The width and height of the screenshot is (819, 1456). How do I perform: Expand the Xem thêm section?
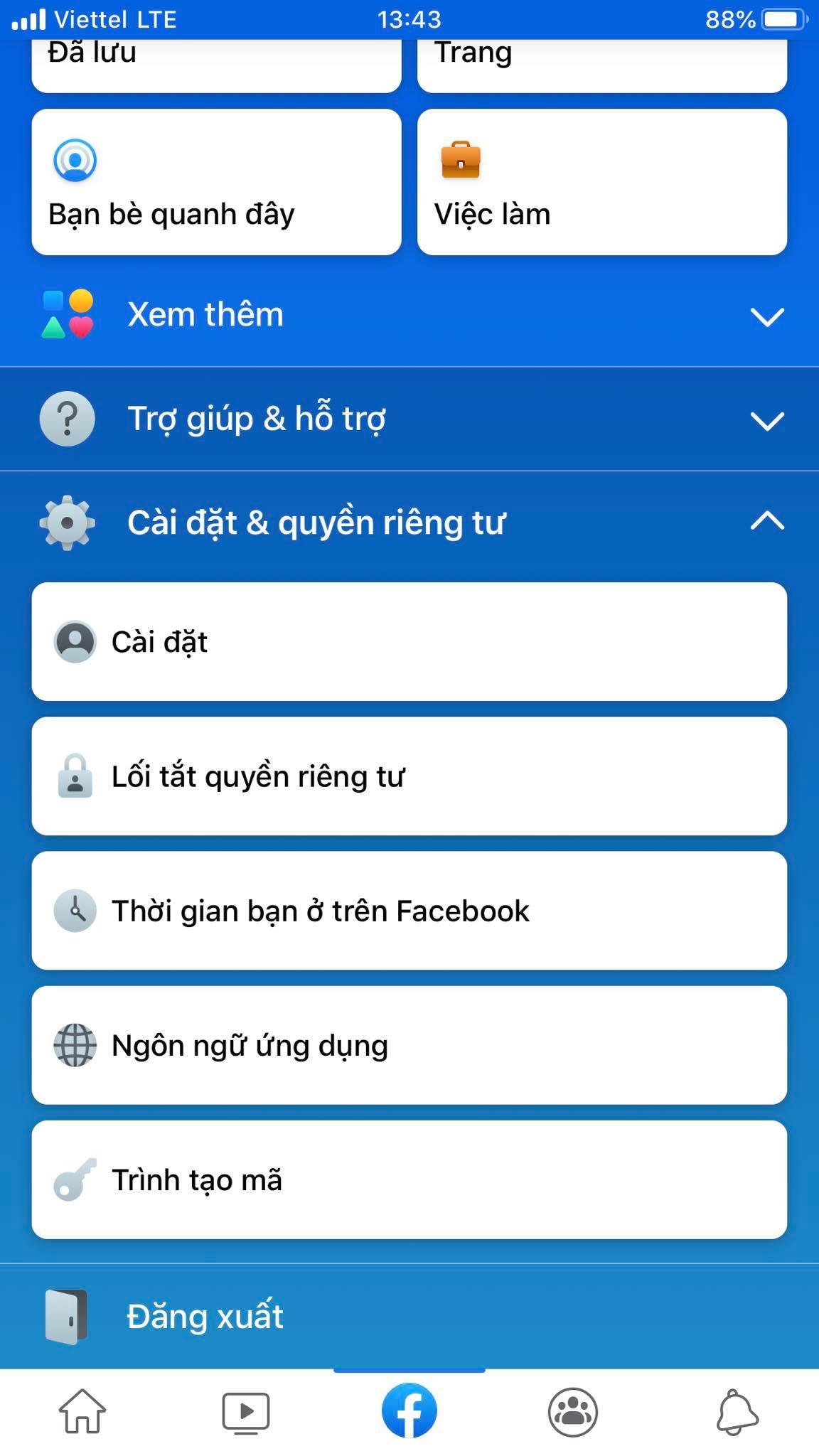pos(409,315)
